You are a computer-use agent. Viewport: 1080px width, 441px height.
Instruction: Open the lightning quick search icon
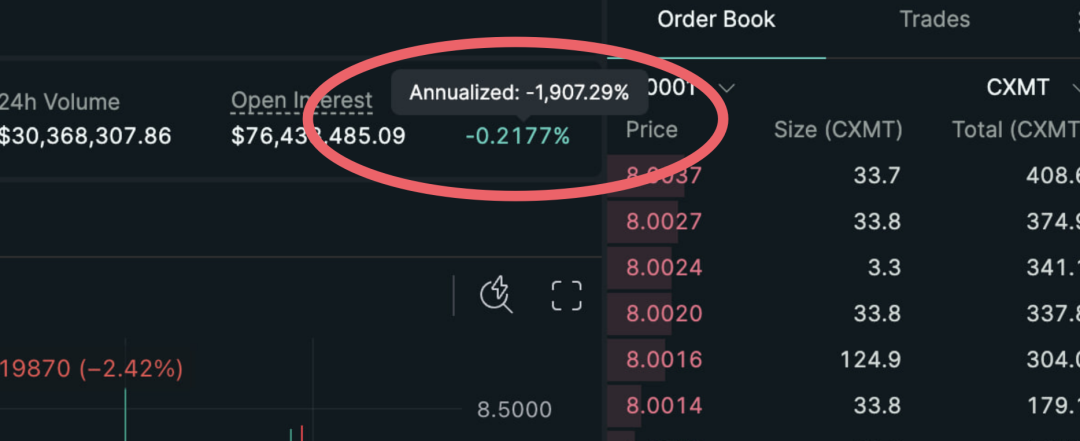(x=496, y=296)
